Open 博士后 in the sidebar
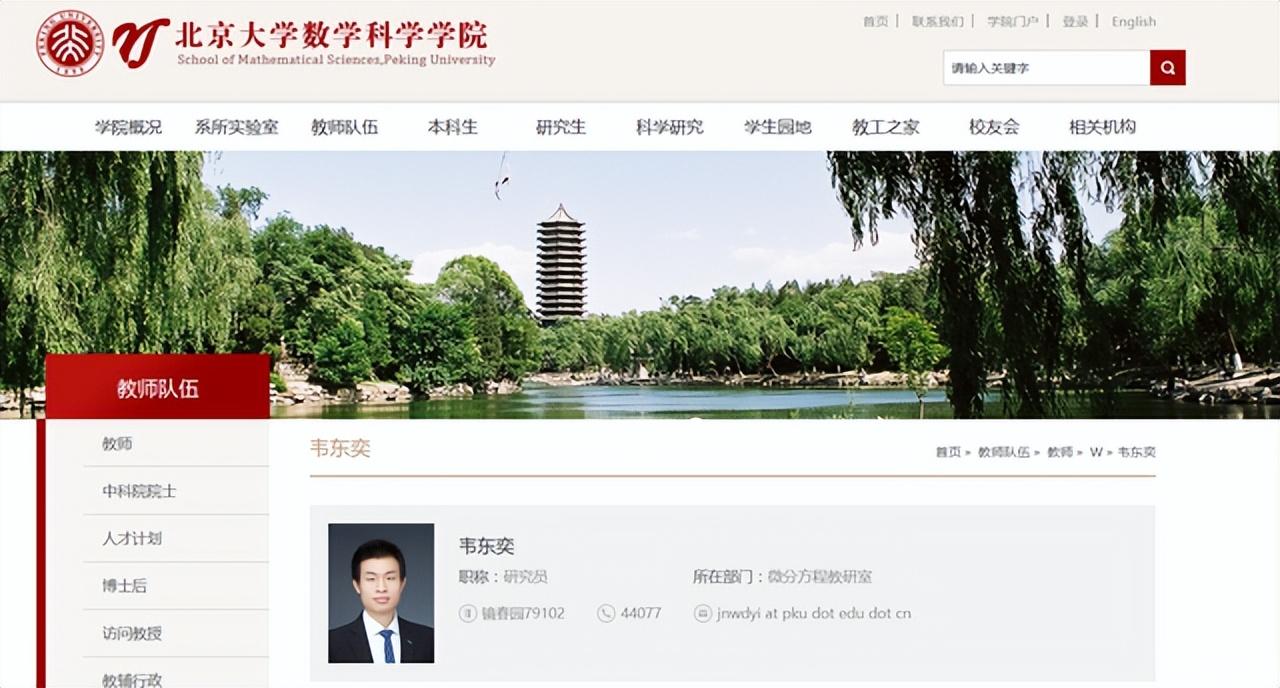This screenshot has width=1280, height=688. click(x=124, y=586)
